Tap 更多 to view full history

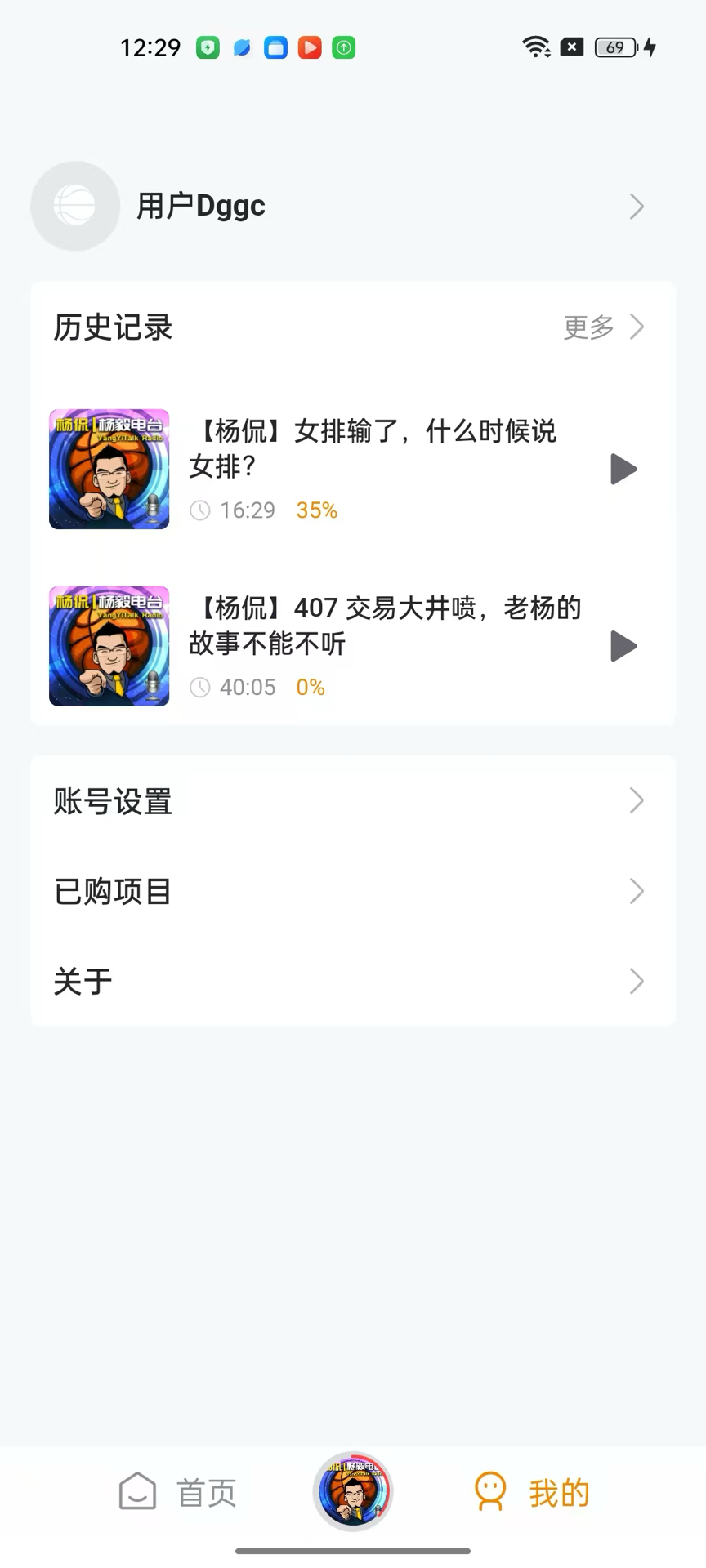click(587, 327)
